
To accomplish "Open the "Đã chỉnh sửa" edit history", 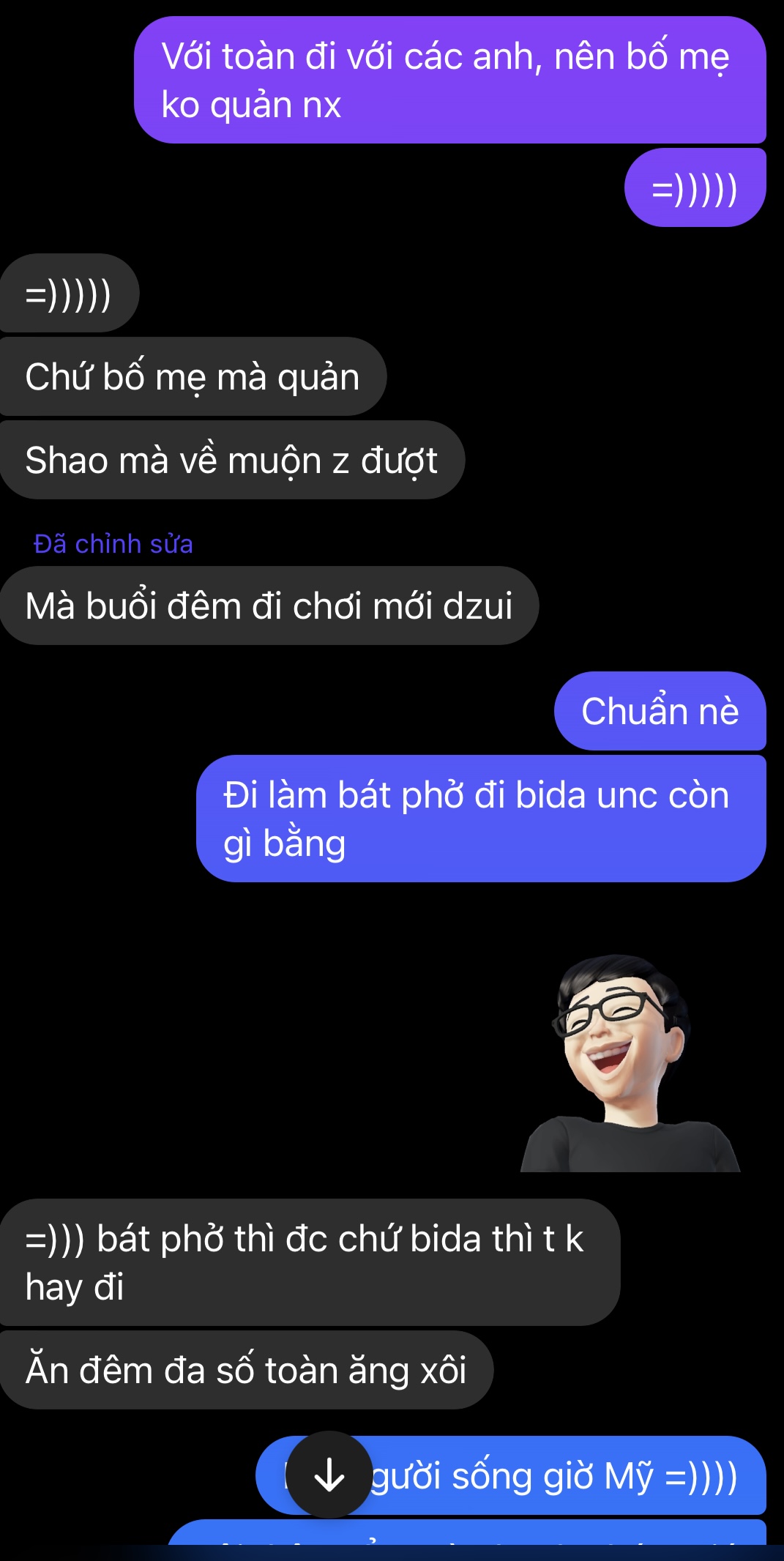I will tap(113, 544).
